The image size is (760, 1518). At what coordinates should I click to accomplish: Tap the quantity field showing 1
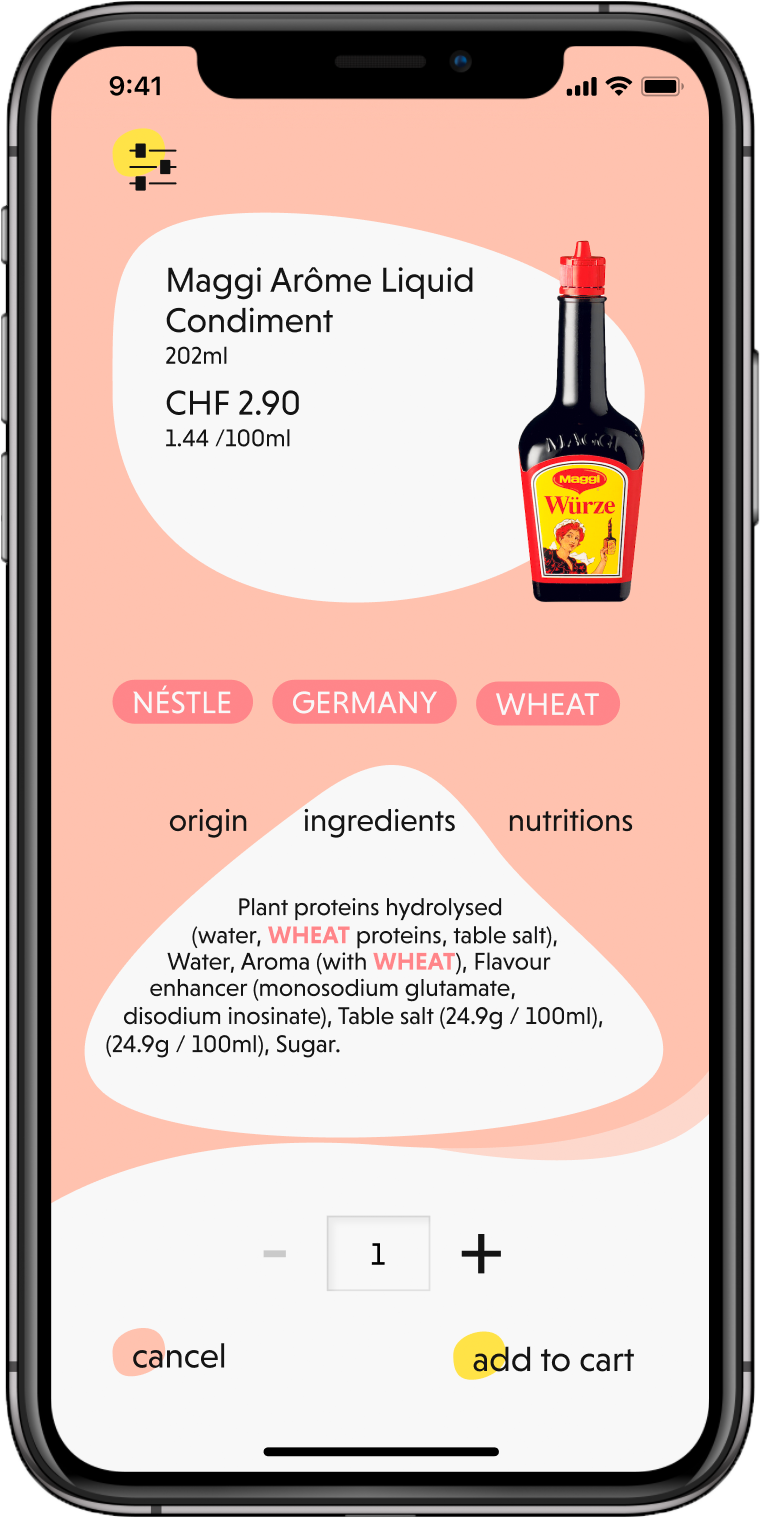[x=378, y=1253]
